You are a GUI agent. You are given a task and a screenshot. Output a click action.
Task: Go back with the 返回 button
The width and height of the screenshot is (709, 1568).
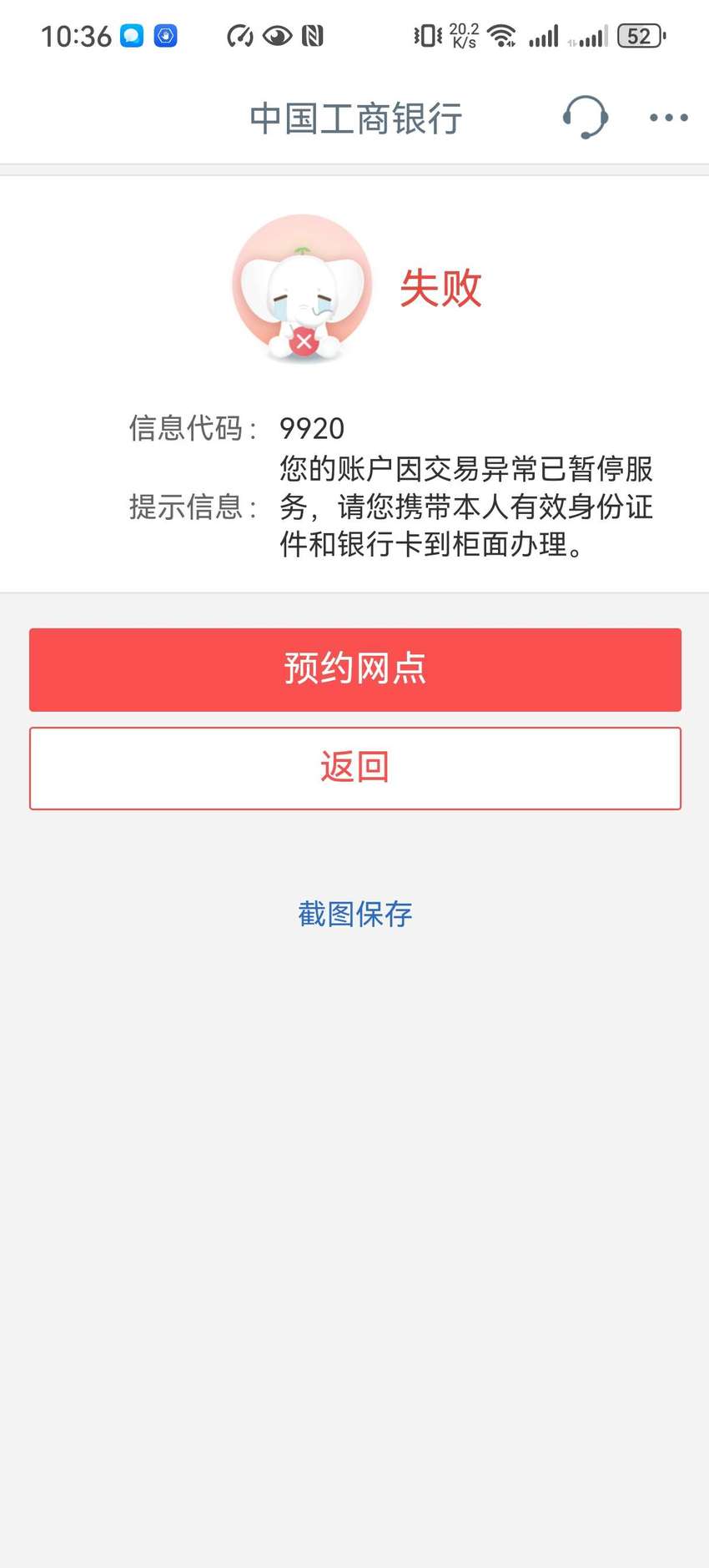pos(355,768)
